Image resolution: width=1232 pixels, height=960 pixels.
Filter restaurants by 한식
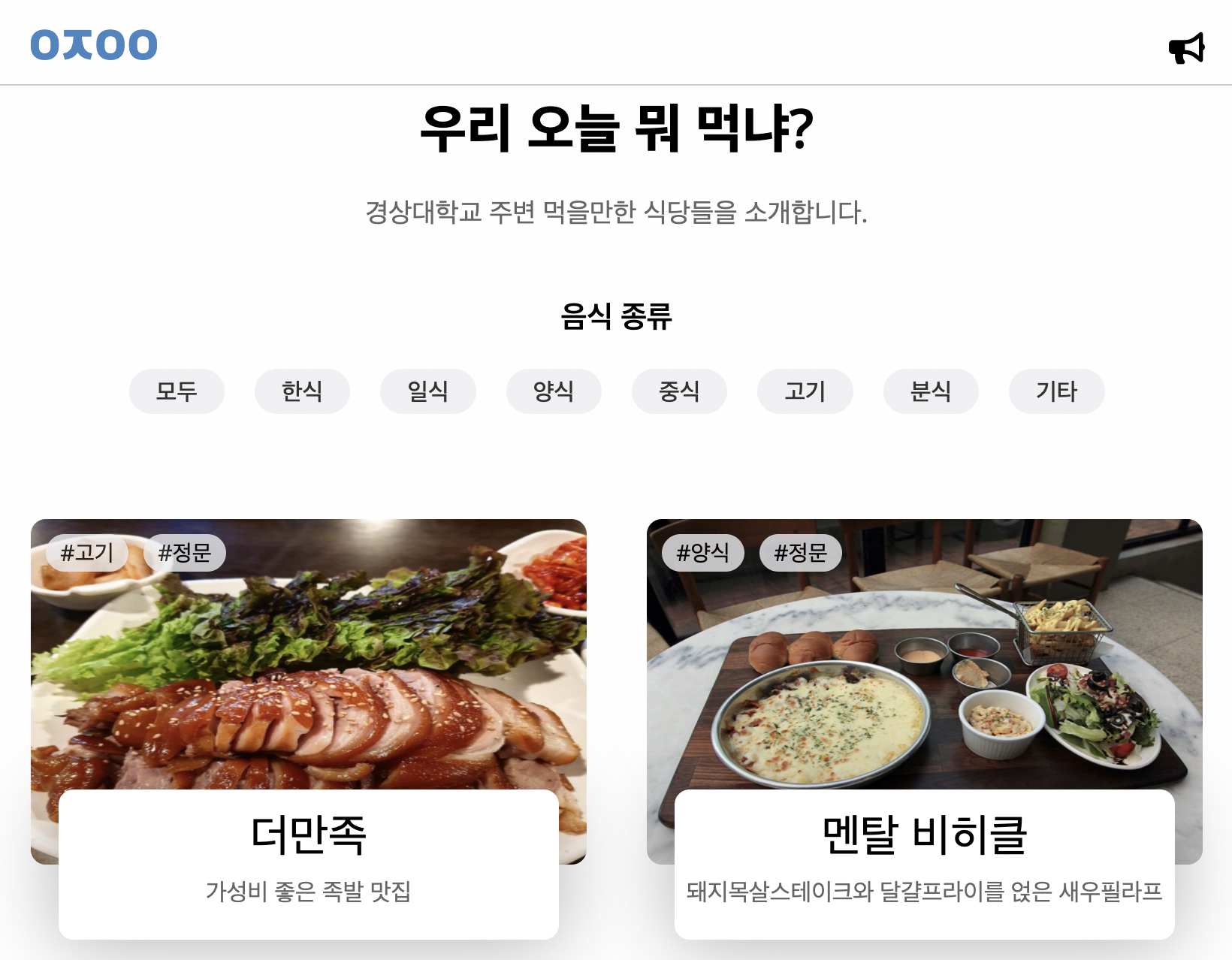pyautogui.click(x=302, y=391)
